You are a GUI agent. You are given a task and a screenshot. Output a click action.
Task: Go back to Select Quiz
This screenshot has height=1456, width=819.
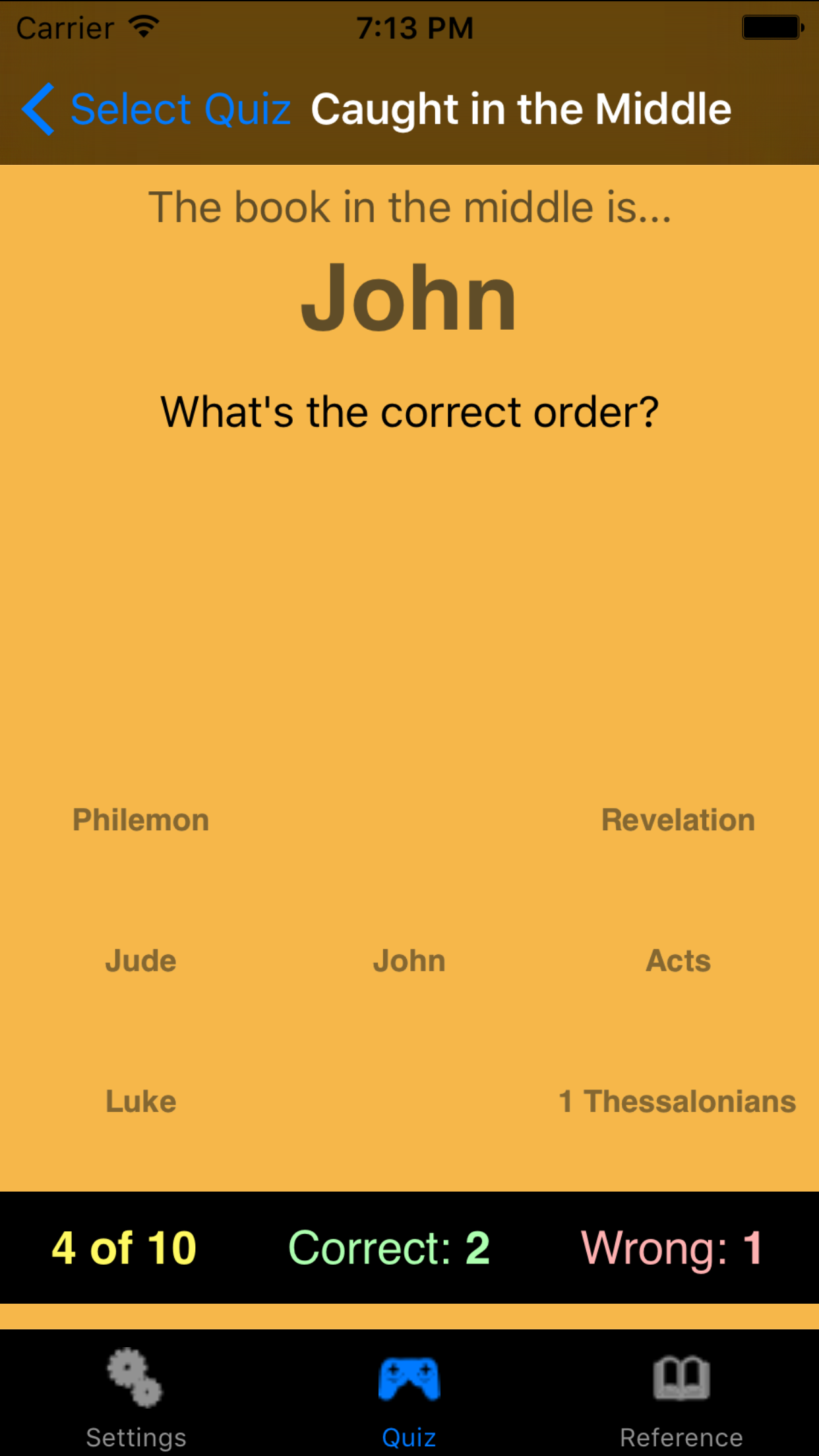click(157, 109)
